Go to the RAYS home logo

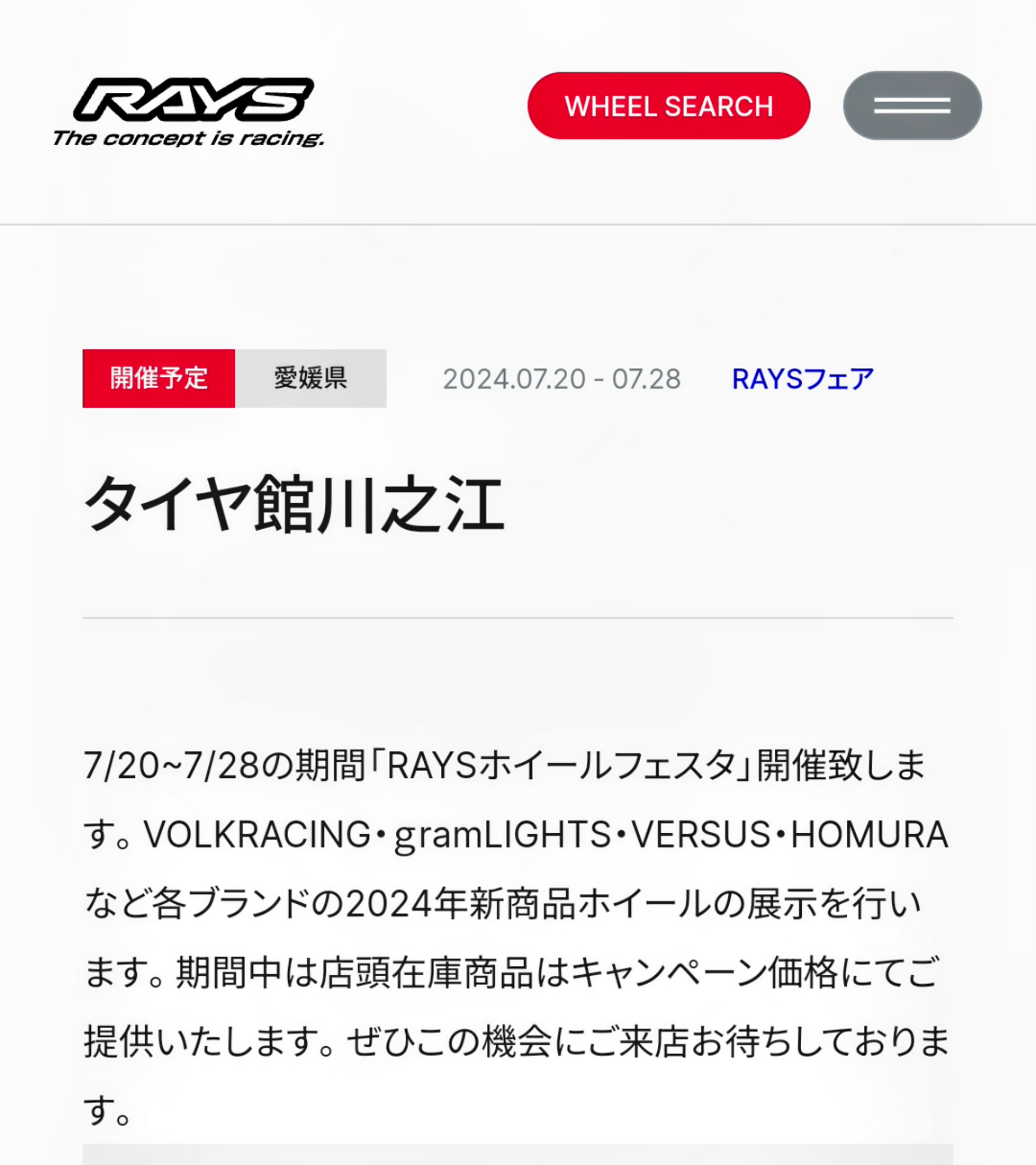point(189,113)
